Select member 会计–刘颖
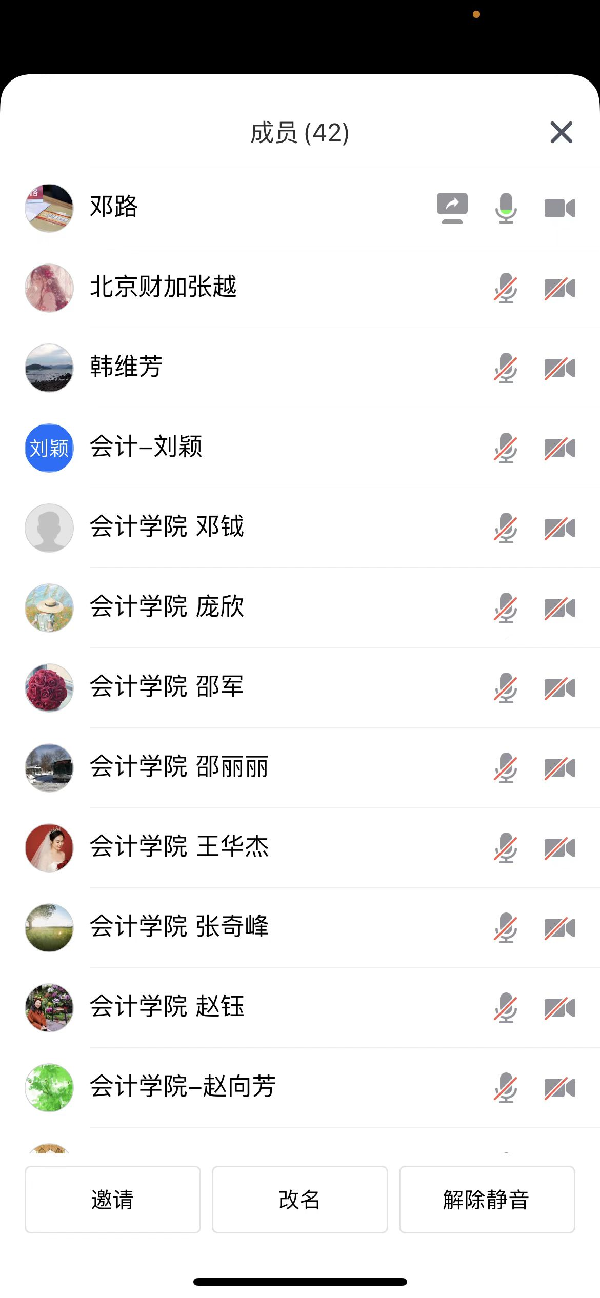The image size is (600, 1298). coord(146,448)
